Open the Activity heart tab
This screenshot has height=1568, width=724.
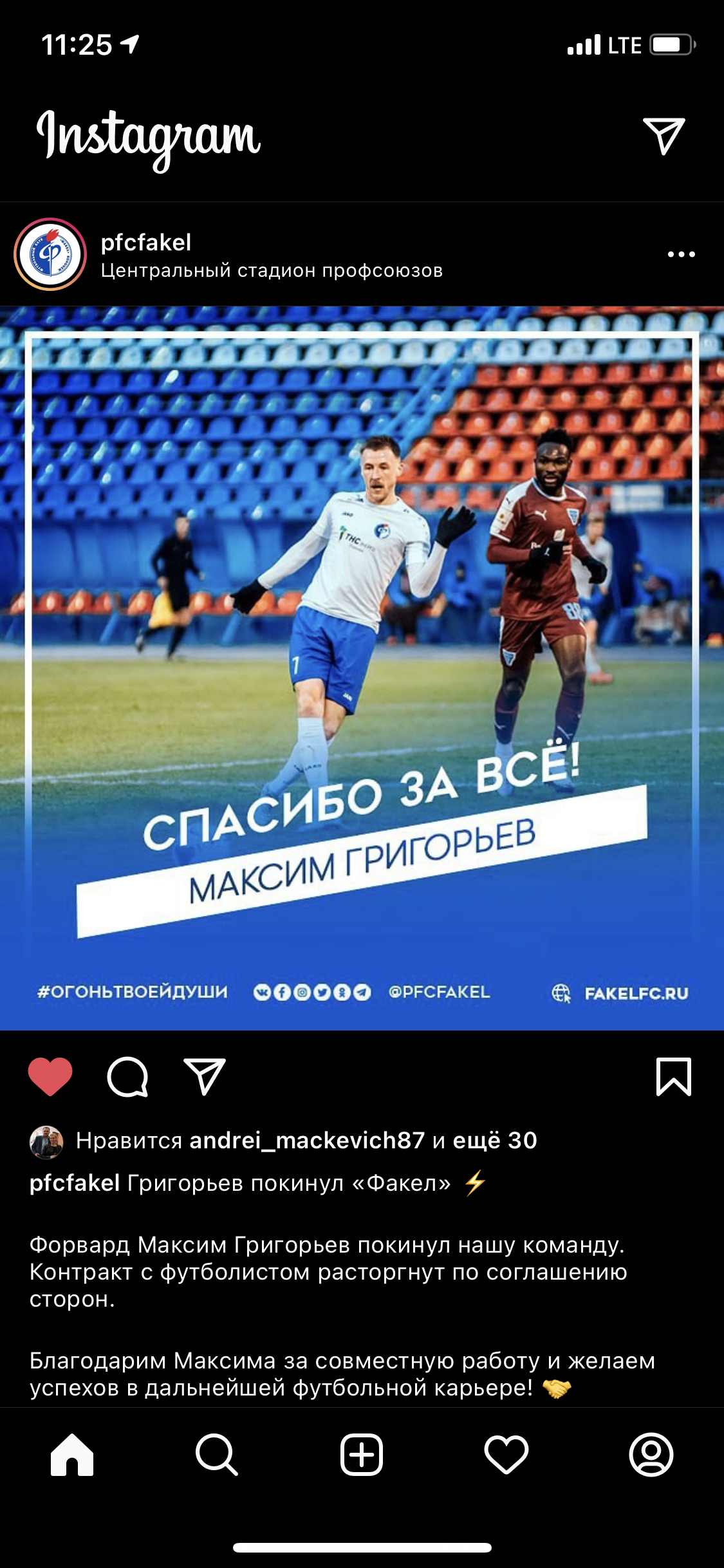(x=506, y=1455)
